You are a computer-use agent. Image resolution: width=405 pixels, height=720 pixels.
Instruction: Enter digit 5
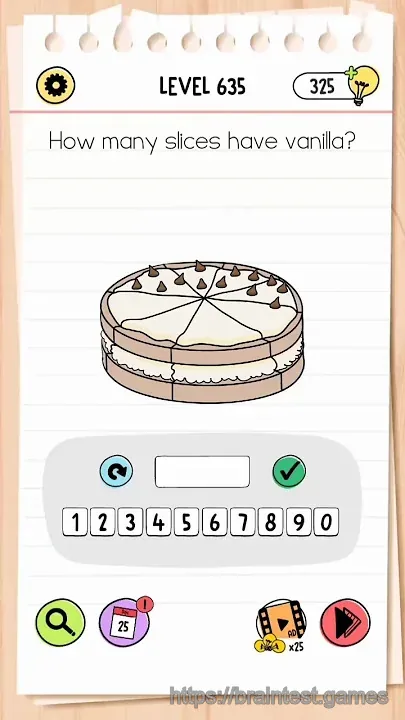click(186, 522)
